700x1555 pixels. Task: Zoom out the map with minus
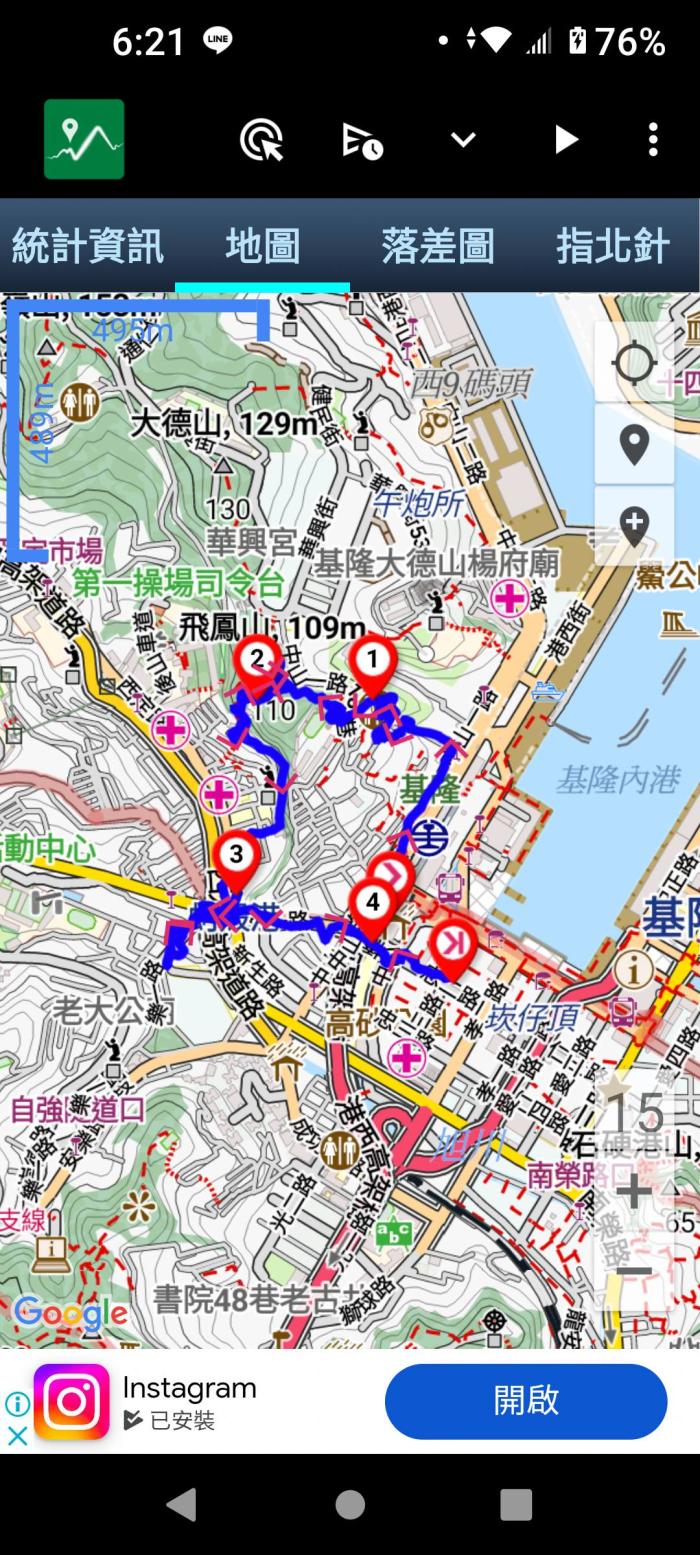coord(634,1271)
